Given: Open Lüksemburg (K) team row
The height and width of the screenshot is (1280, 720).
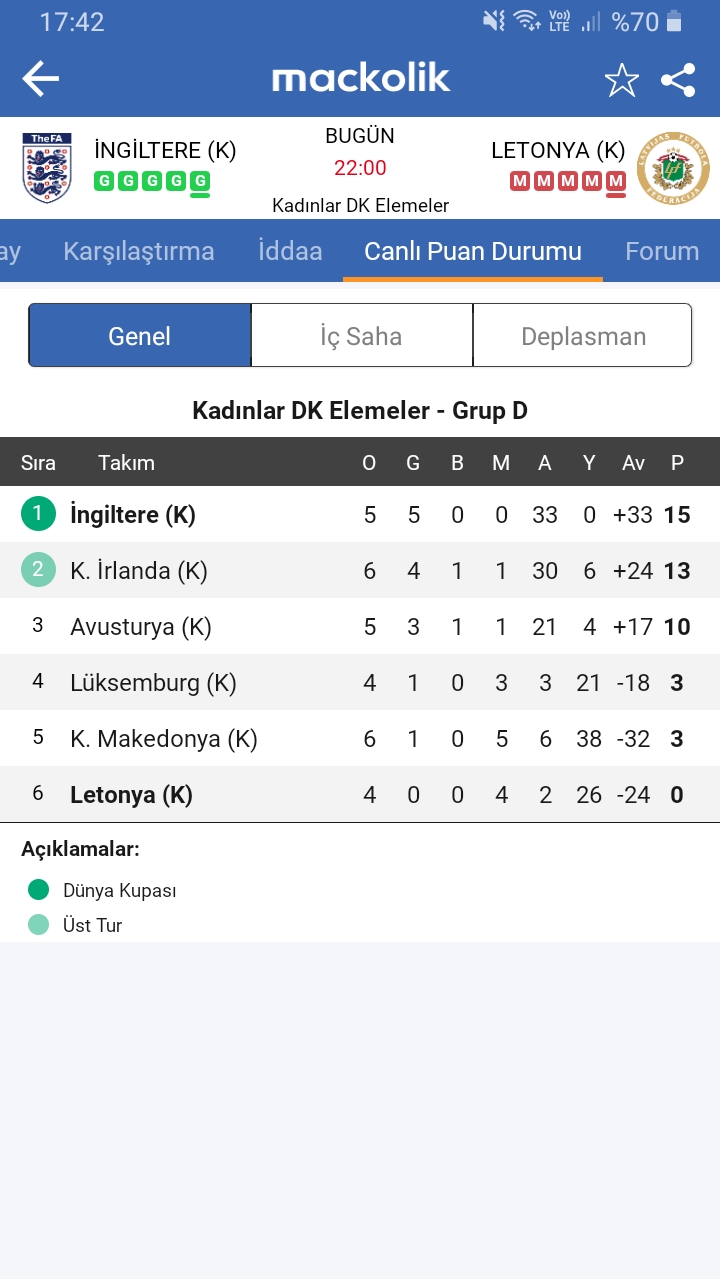Looking at the screenshot, I should tap(360, 683).
